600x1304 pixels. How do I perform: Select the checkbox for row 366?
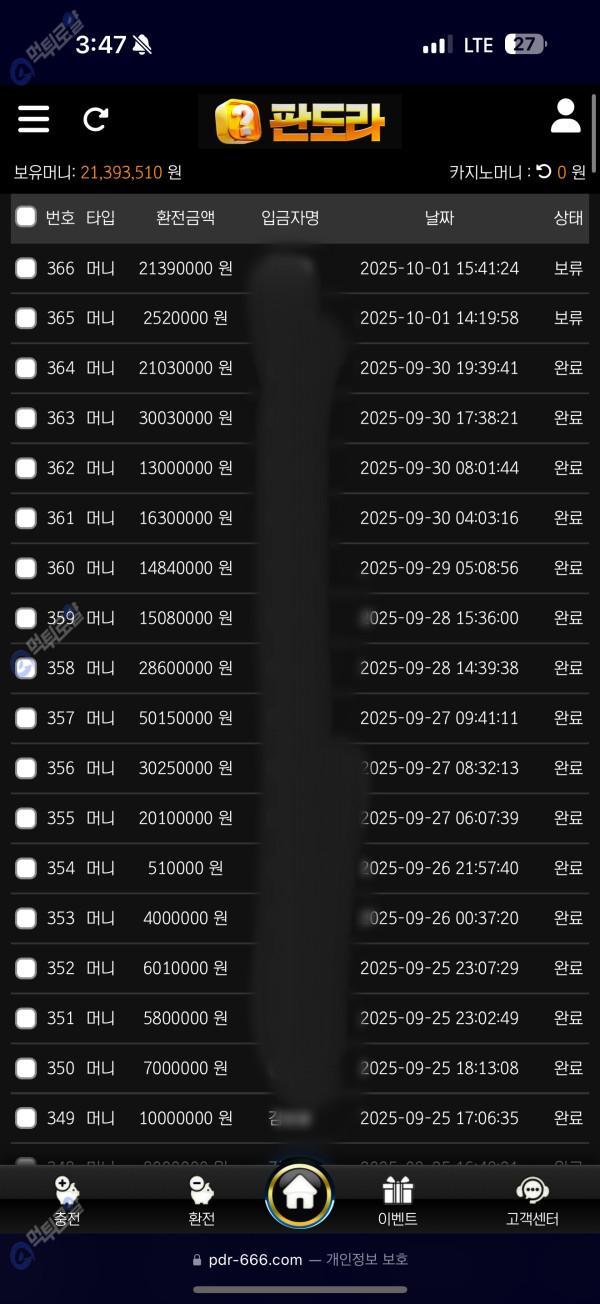click(x=26, y=268)
